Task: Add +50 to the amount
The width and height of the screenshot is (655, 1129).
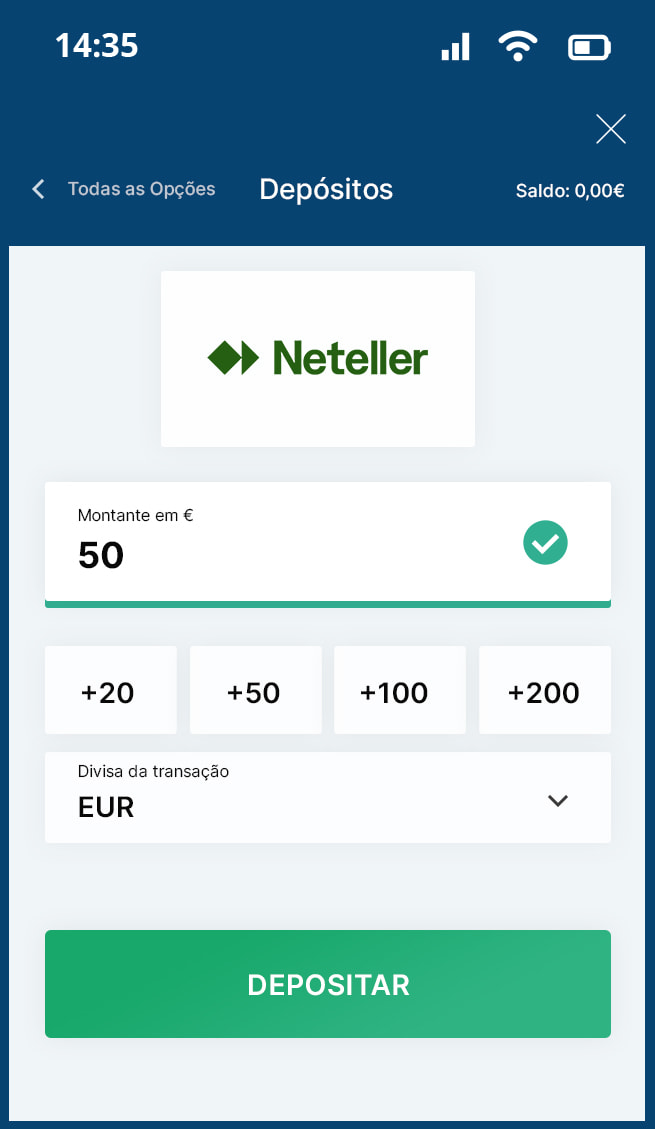Action: (255, 691)
